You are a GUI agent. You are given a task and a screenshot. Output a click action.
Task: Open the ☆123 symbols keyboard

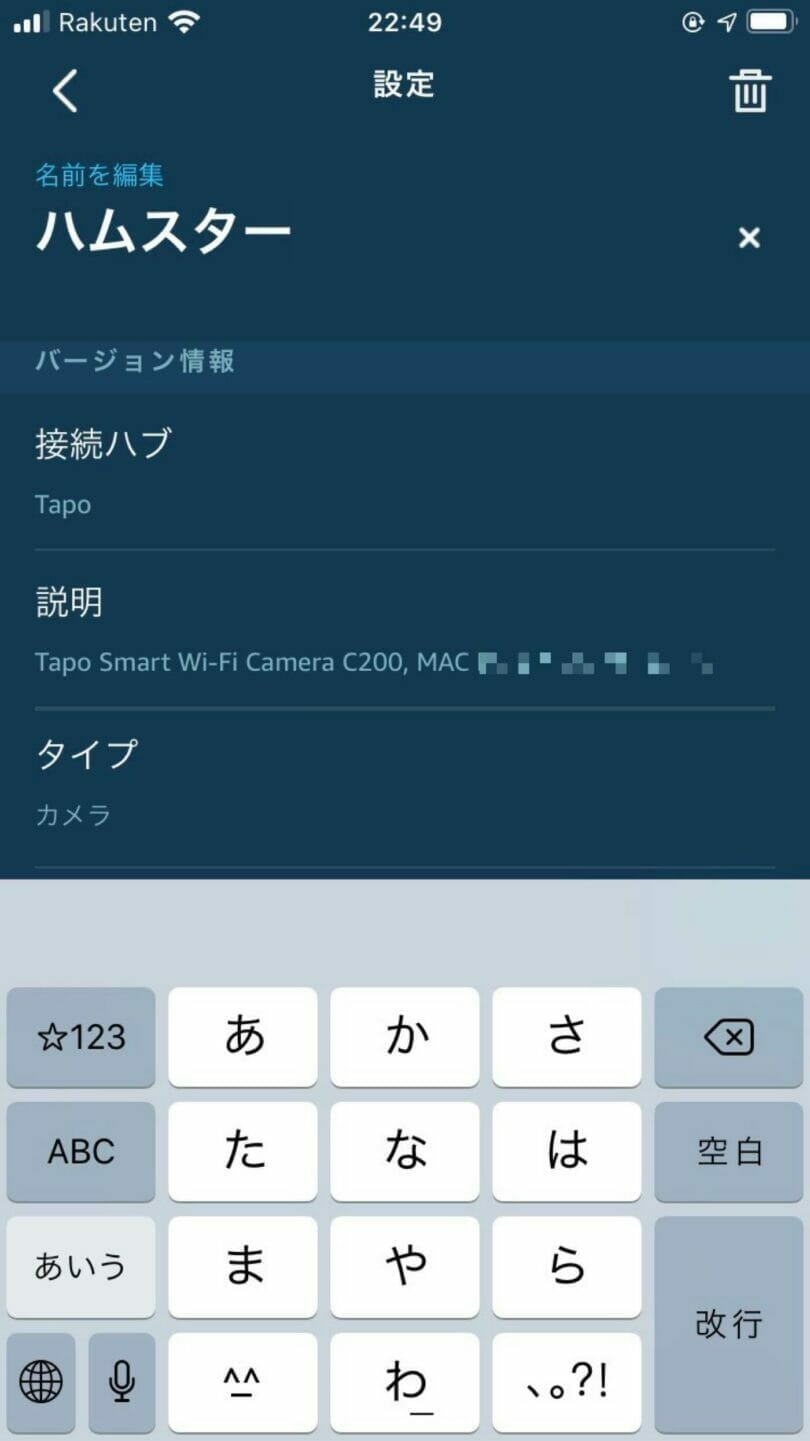click(x=81, y=1038)
